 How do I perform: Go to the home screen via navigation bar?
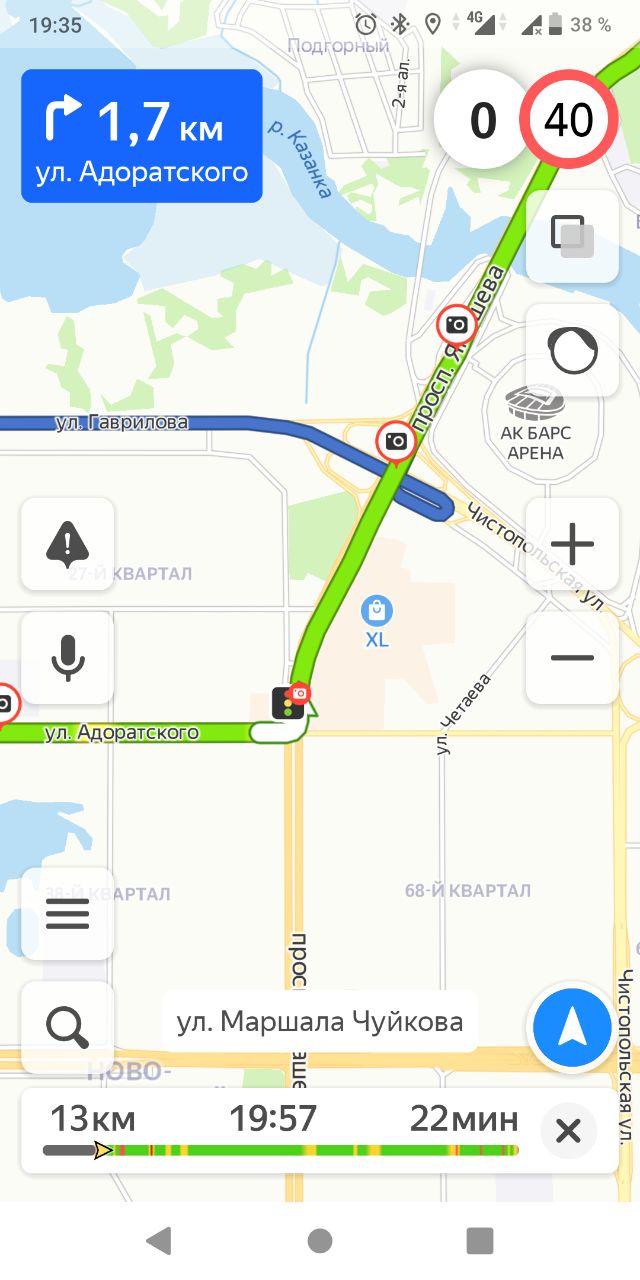point(320,1241)
